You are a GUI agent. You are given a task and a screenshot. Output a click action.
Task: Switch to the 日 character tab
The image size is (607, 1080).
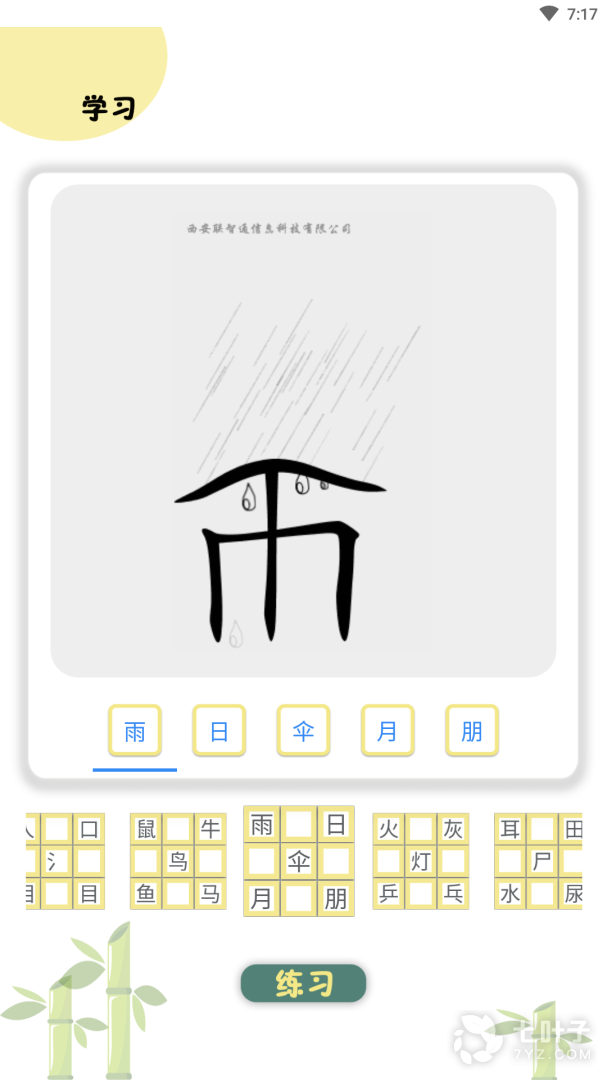tap(219, 731)
